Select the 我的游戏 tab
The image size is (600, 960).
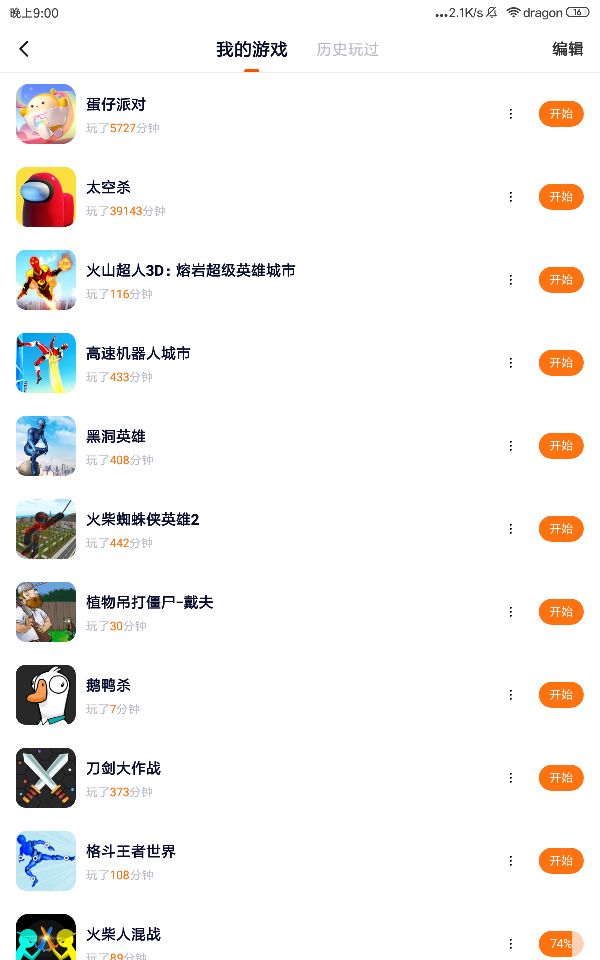click(x=251, y=49)
